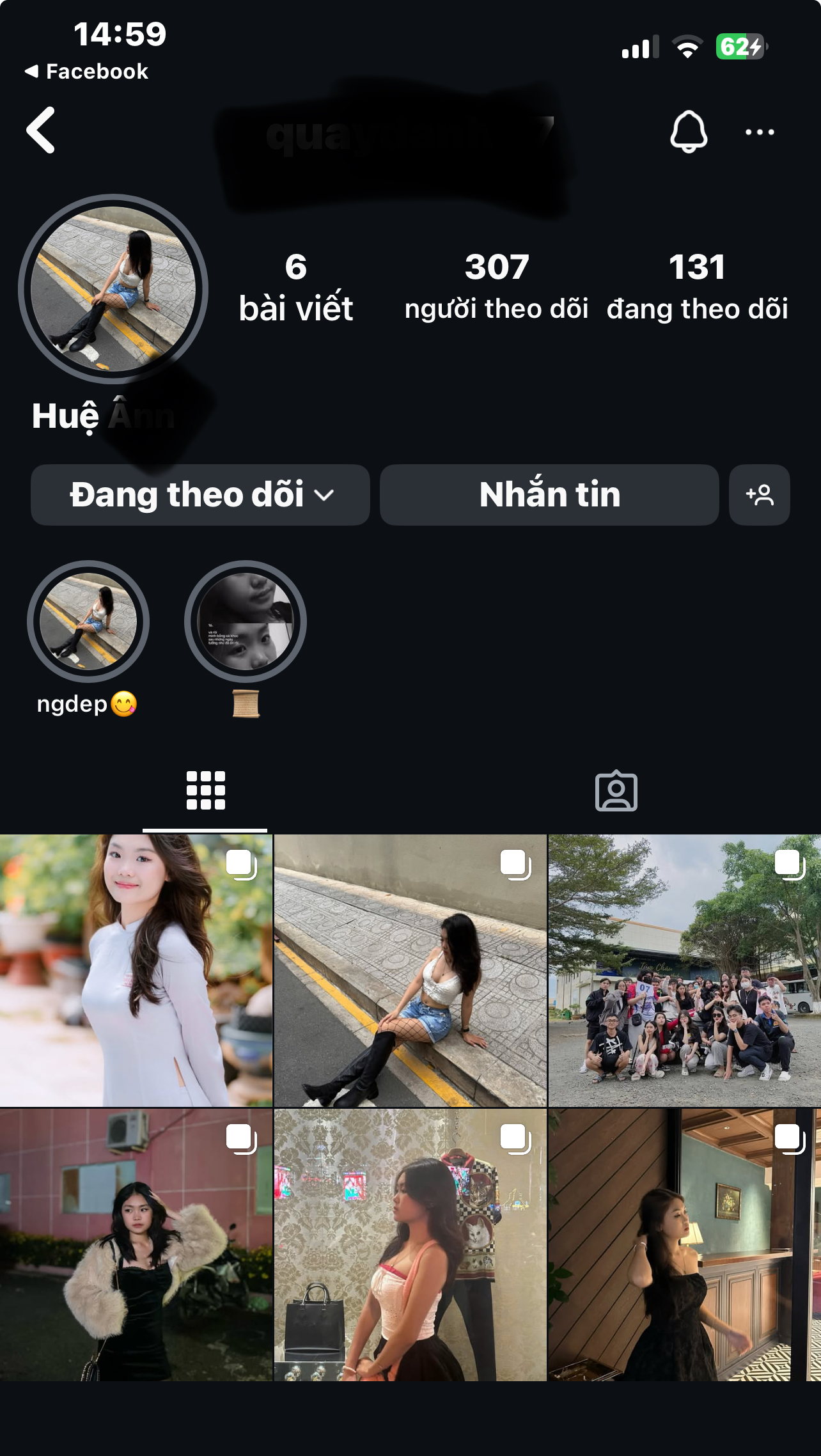This screenshot has width=821, height=1456.
Task: Open the post with patterned wallpaper
Action: click(x=410, y=1244)
